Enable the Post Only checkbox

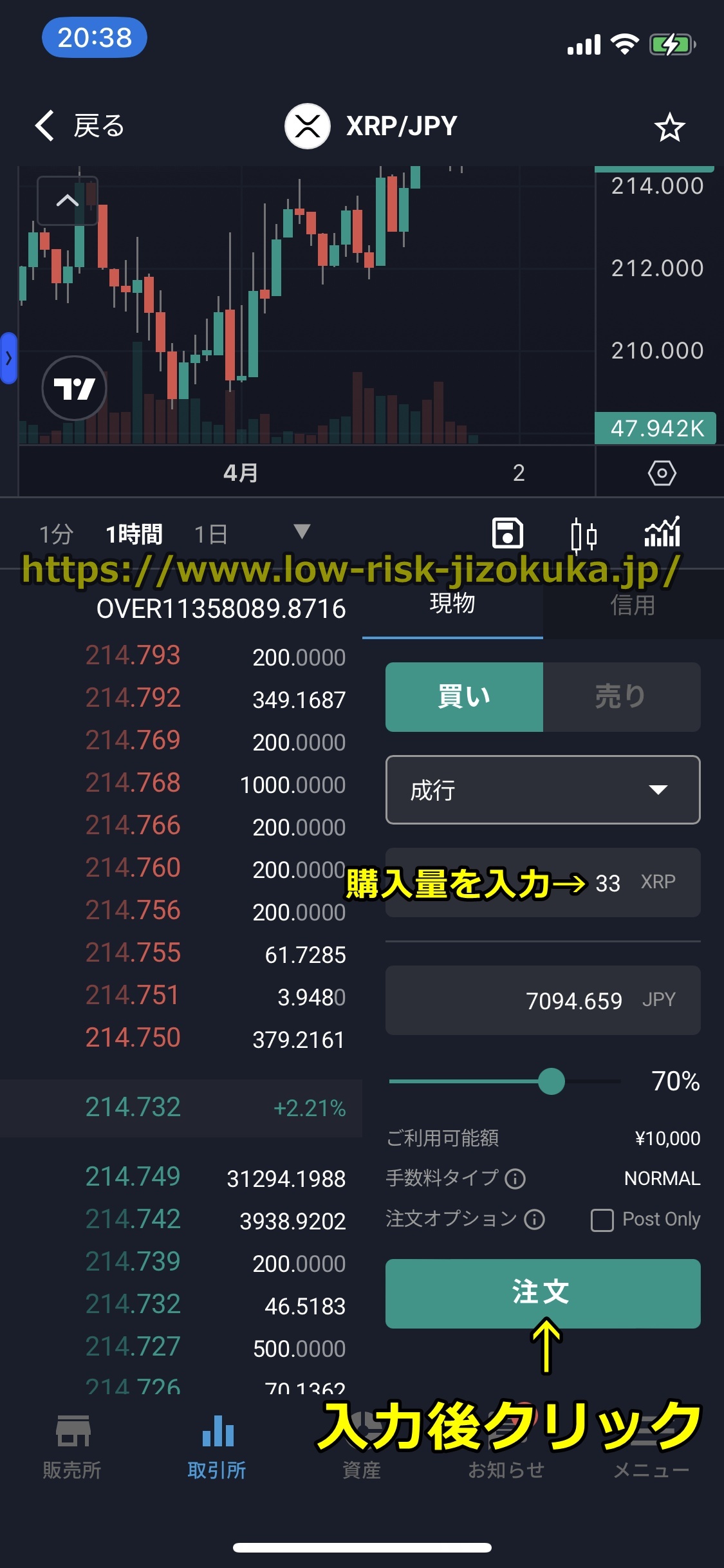pyautogui.click(x=602, y=1220)
